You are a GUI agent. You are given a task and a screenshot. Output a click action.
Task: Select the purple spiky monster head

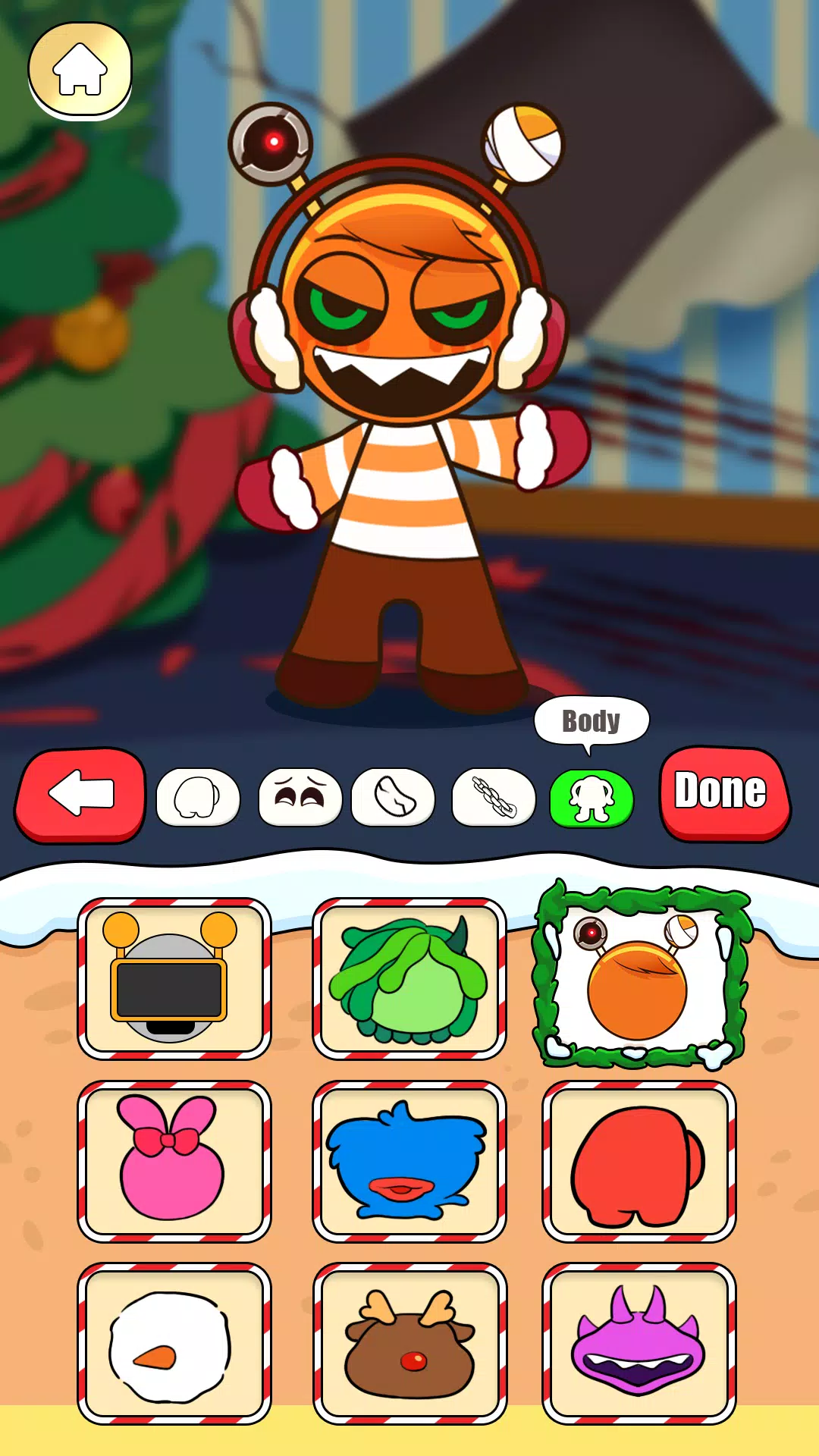pyautogui.click(x=639, y=1343)
